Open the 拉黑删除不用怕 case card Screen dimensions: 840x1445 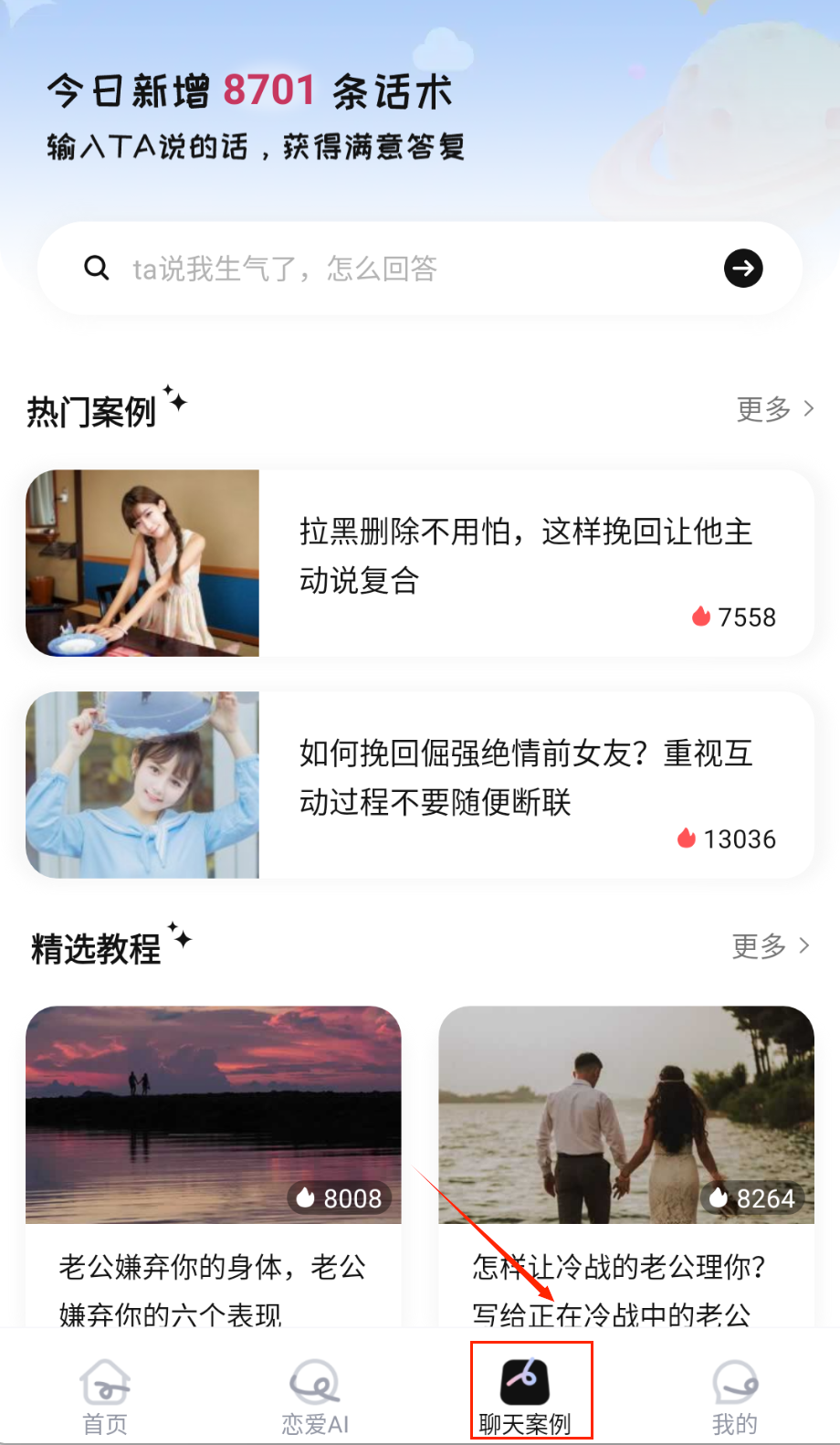click(420, 563)
